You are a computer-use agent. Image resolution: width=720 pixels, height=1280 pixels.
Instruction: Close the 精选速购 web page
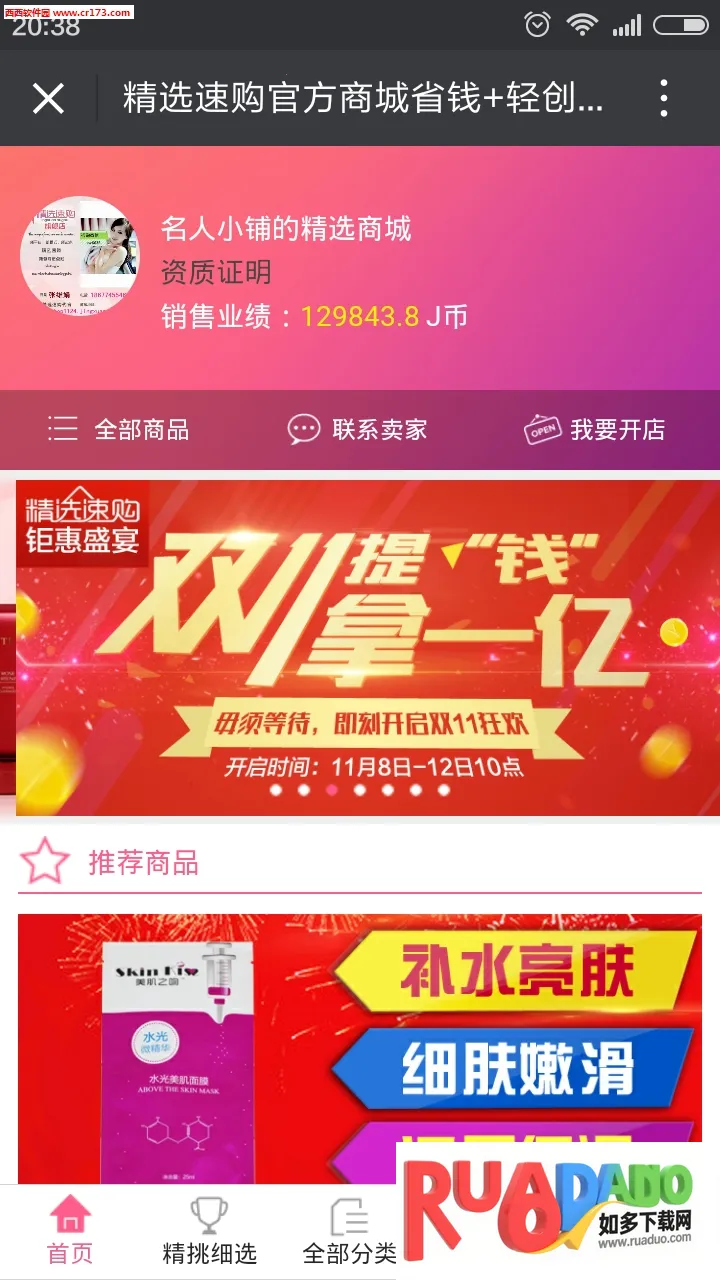tap(48, 98)
